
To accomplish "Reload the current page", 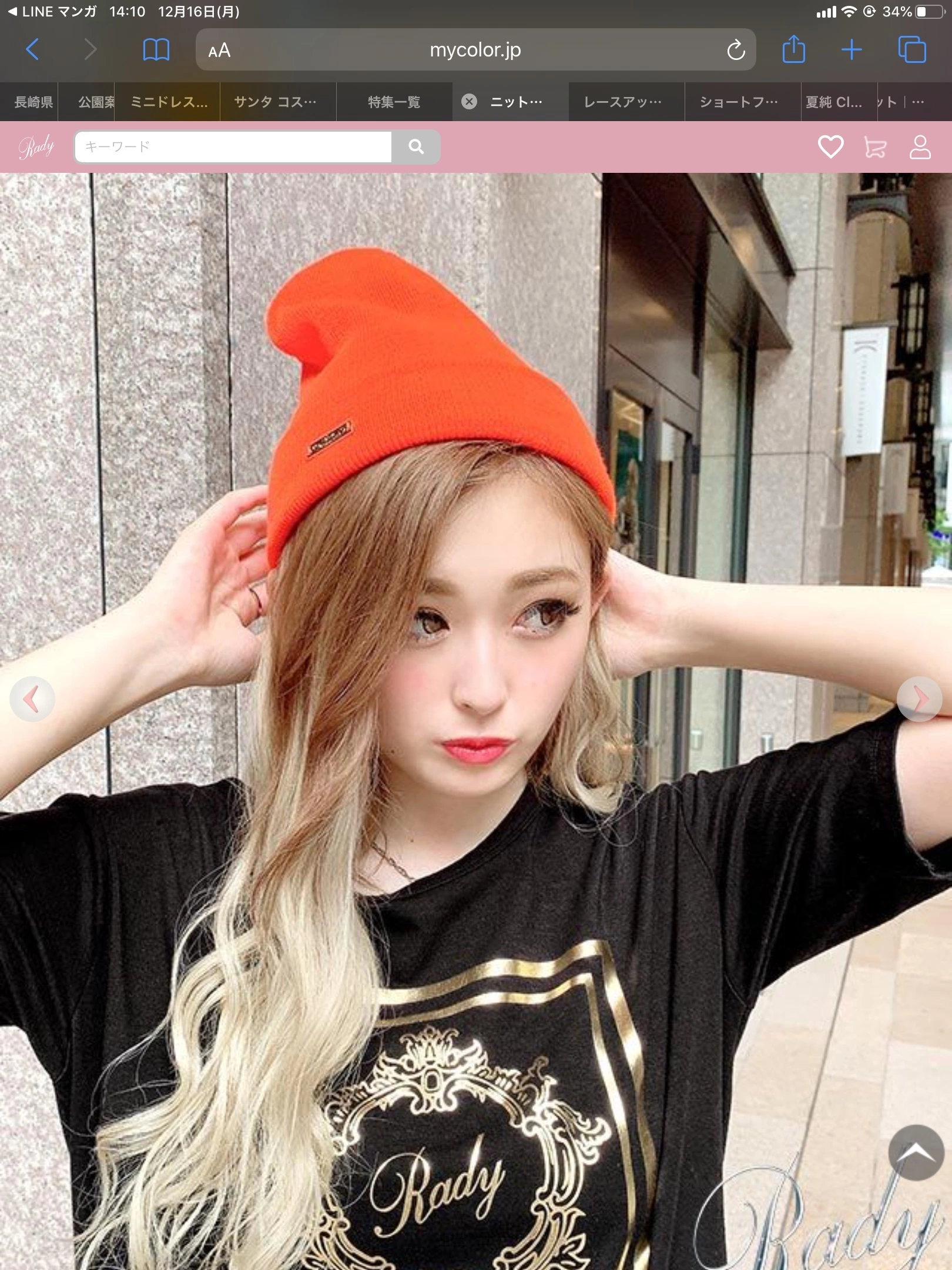I will [x=735, y=51].
